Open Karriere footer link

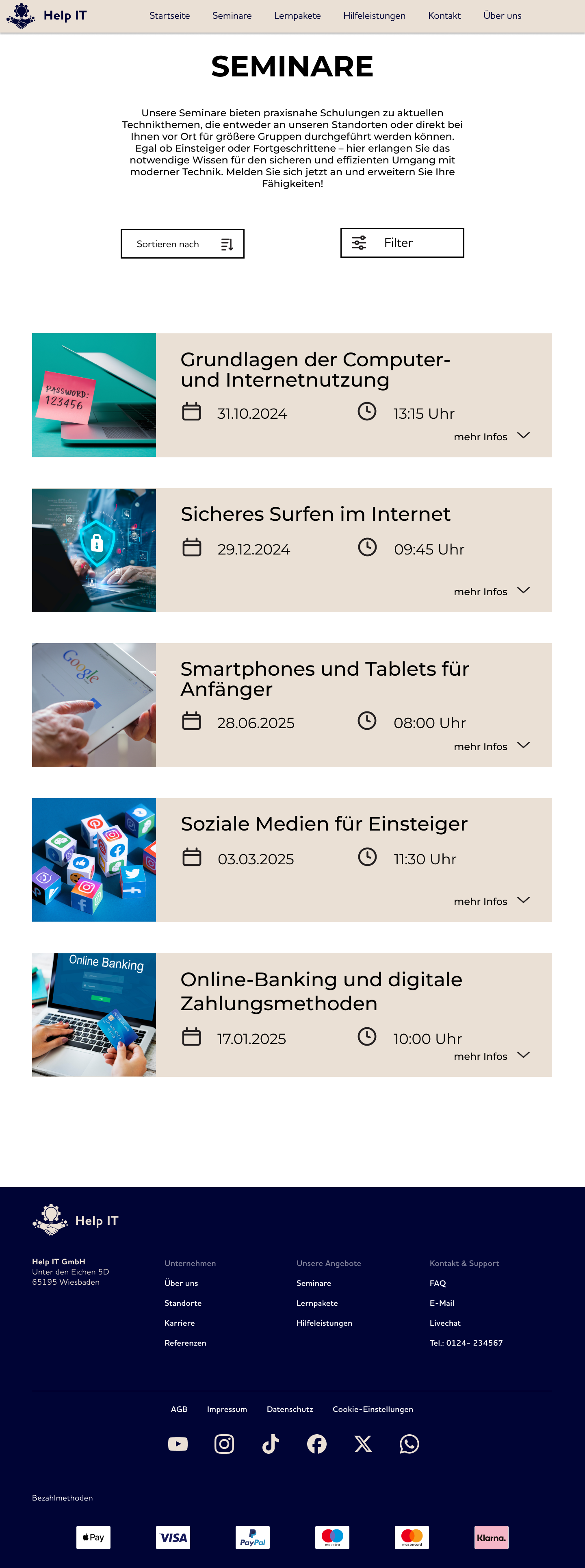point(180,1323)
